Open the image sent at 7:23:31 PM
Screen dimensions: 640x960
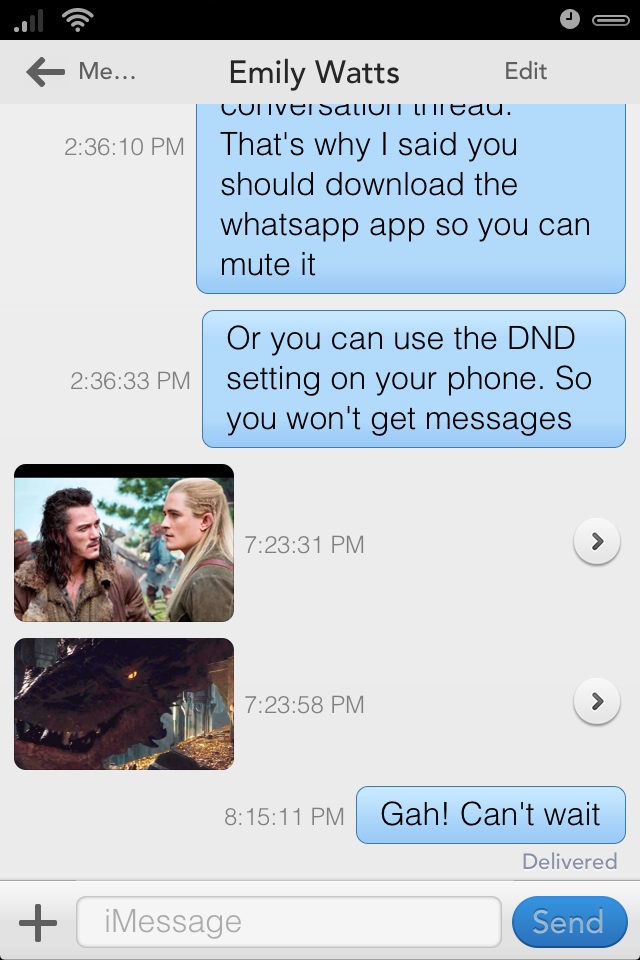124,543
